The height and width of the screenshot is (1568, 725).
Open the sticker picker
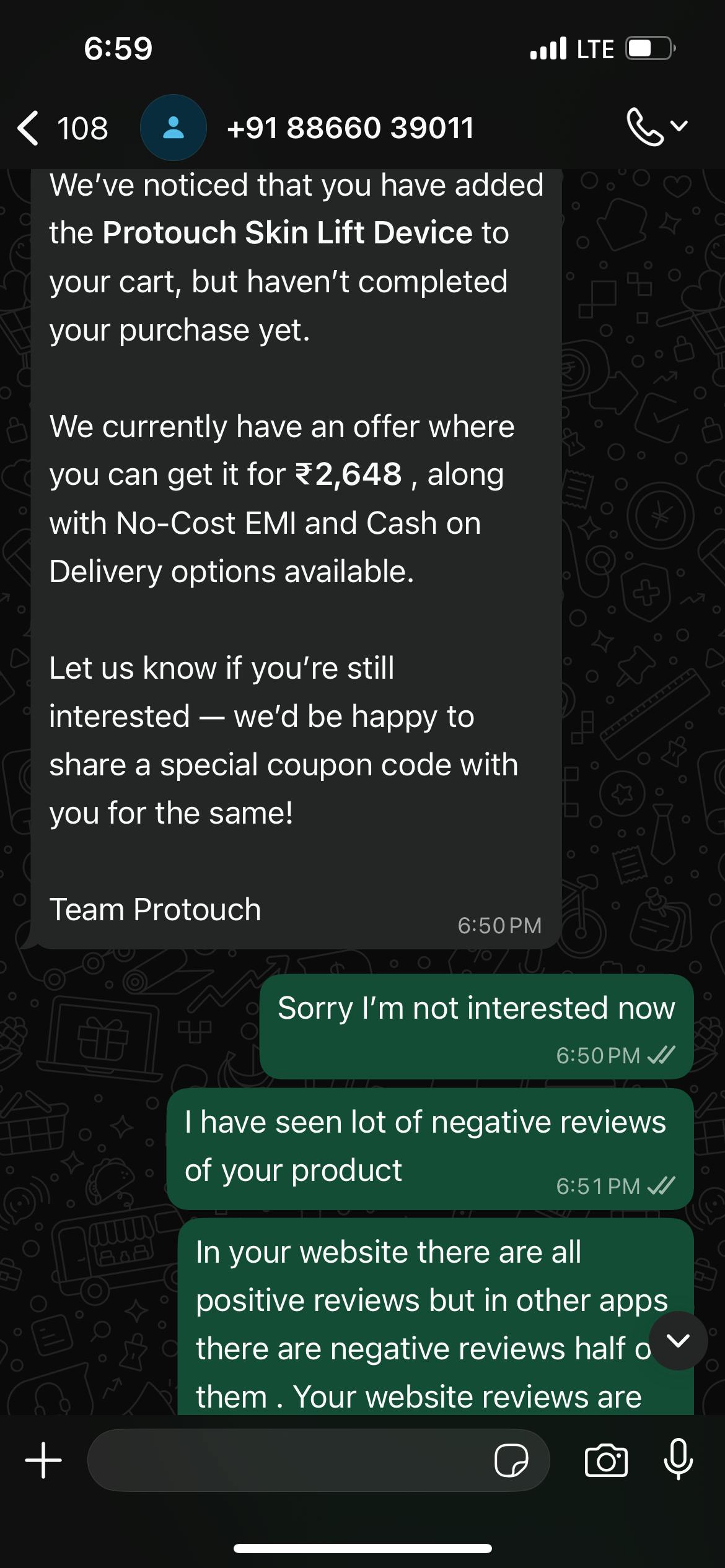pos(511,1460)
